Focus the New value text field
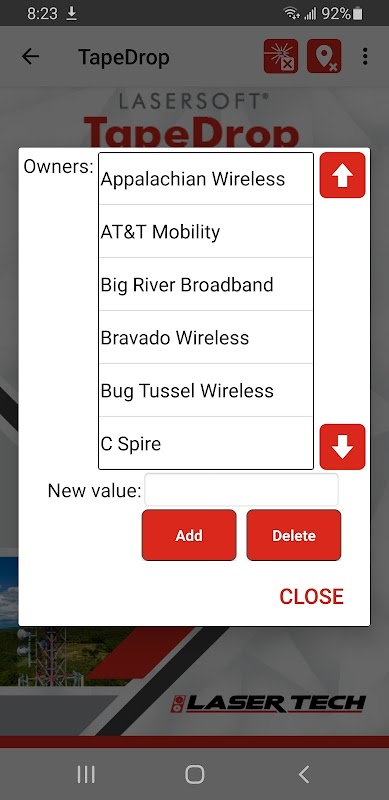 click(241, 490)
